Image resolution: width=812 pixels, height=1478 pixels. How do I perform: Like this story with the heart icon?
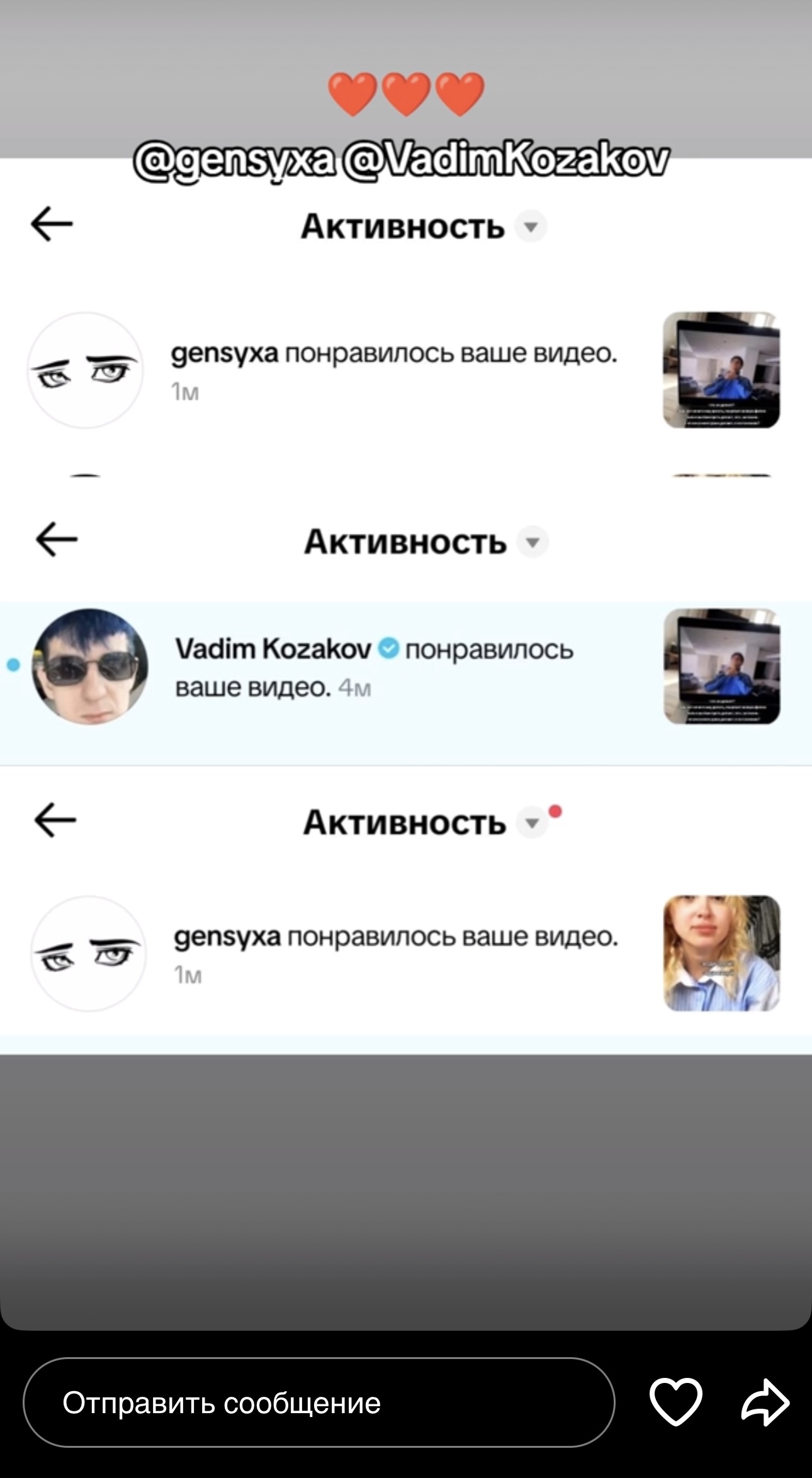[x=675, y=1401]
